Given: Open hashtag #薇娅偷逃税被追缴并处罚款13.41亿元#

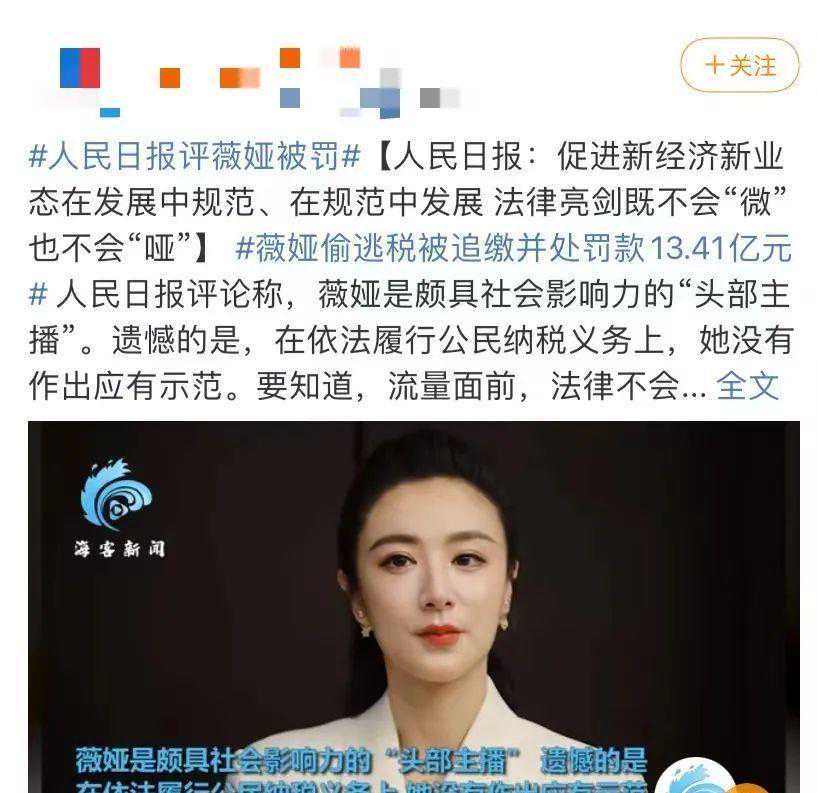Looking at the screenshot, I should 513,247.
